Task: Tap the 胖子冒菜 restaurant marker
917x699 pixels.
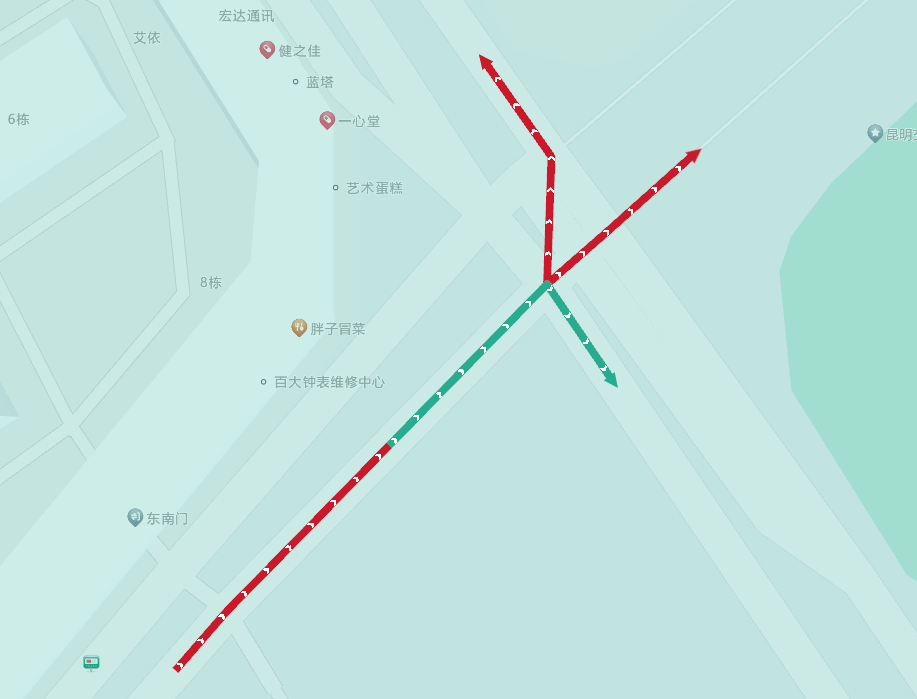Action: (x=299, y=327)
